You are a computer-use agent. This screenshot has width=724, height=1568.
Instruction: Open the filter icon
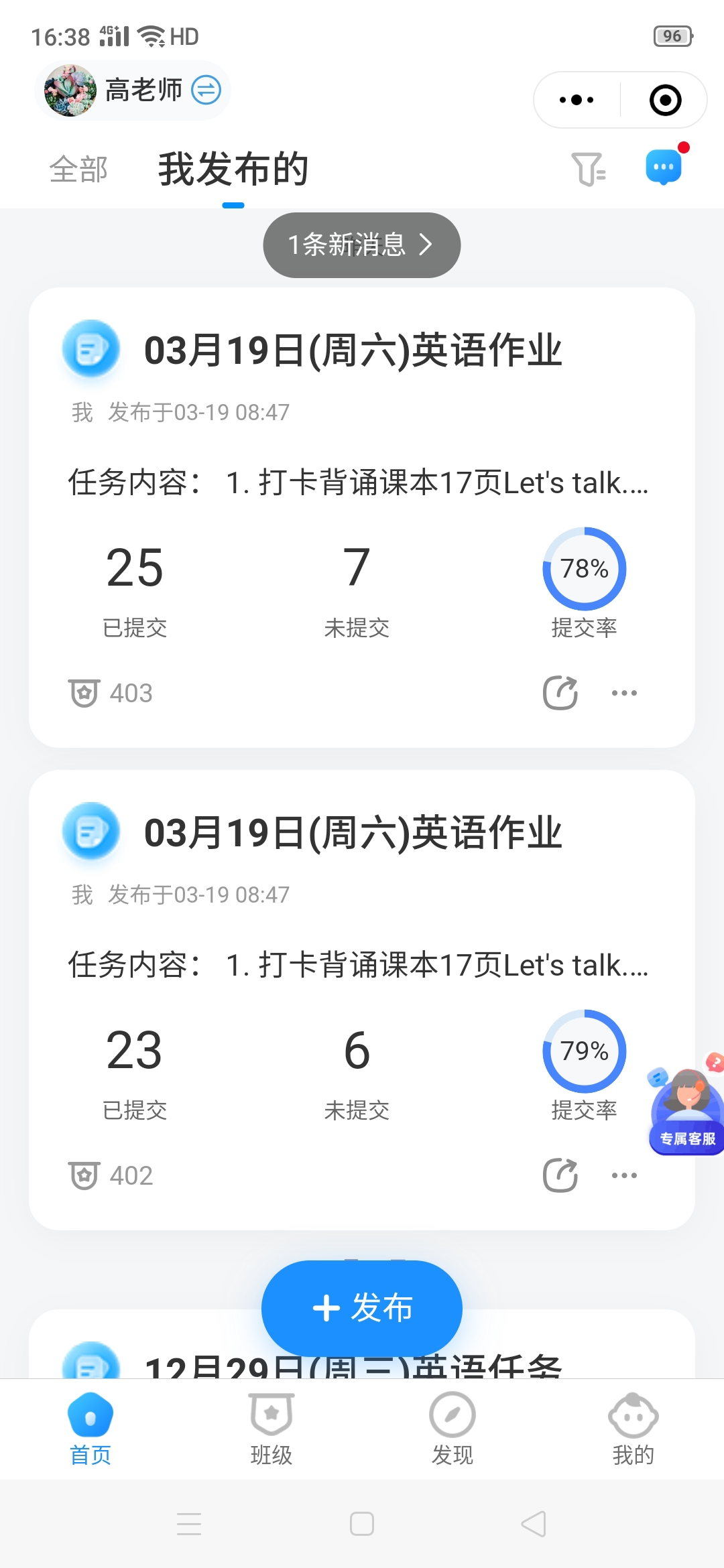click(x=588, y=168)
